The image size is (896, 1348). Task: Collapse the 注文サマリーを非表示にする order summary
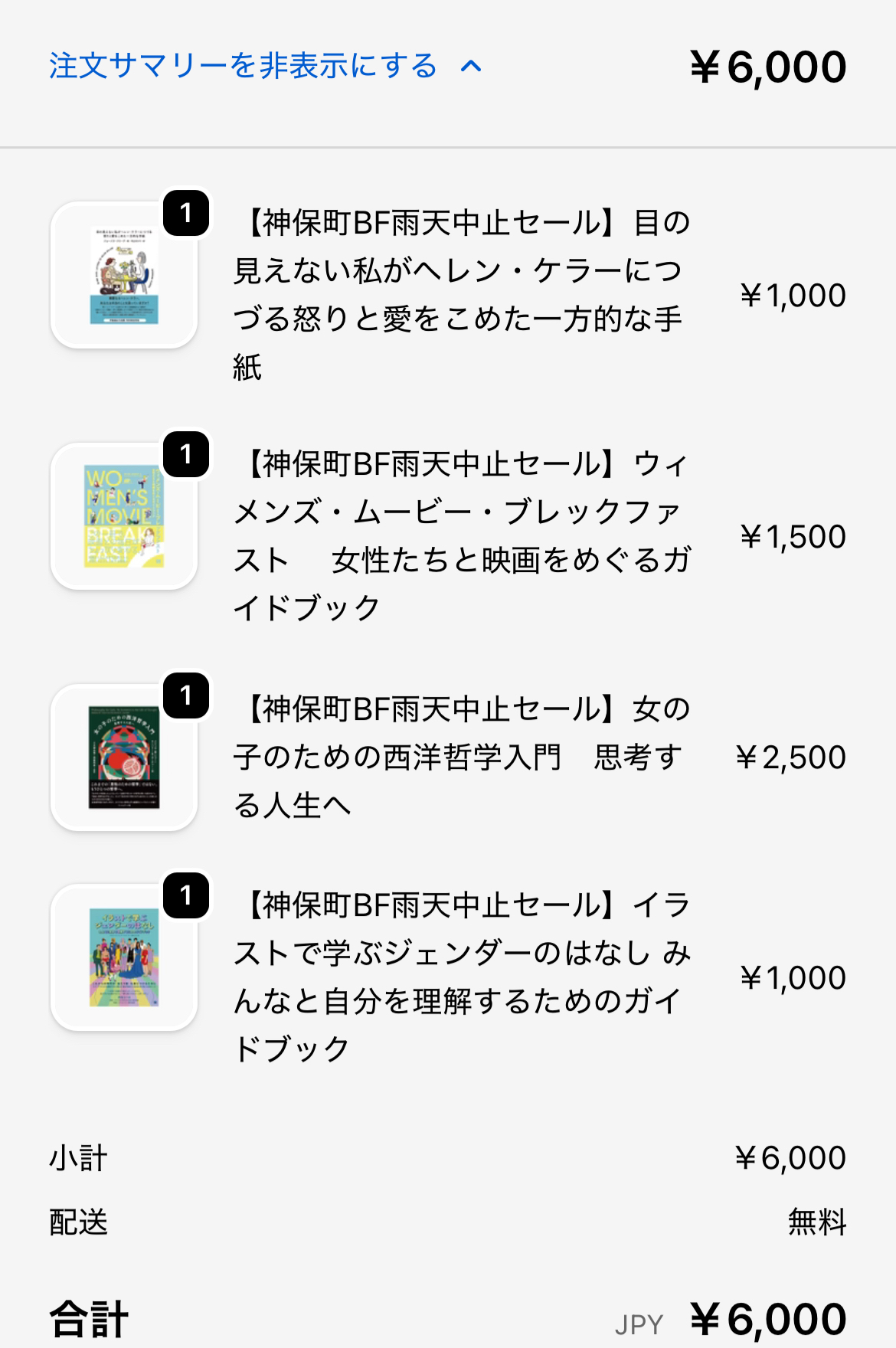pos(264,66)
